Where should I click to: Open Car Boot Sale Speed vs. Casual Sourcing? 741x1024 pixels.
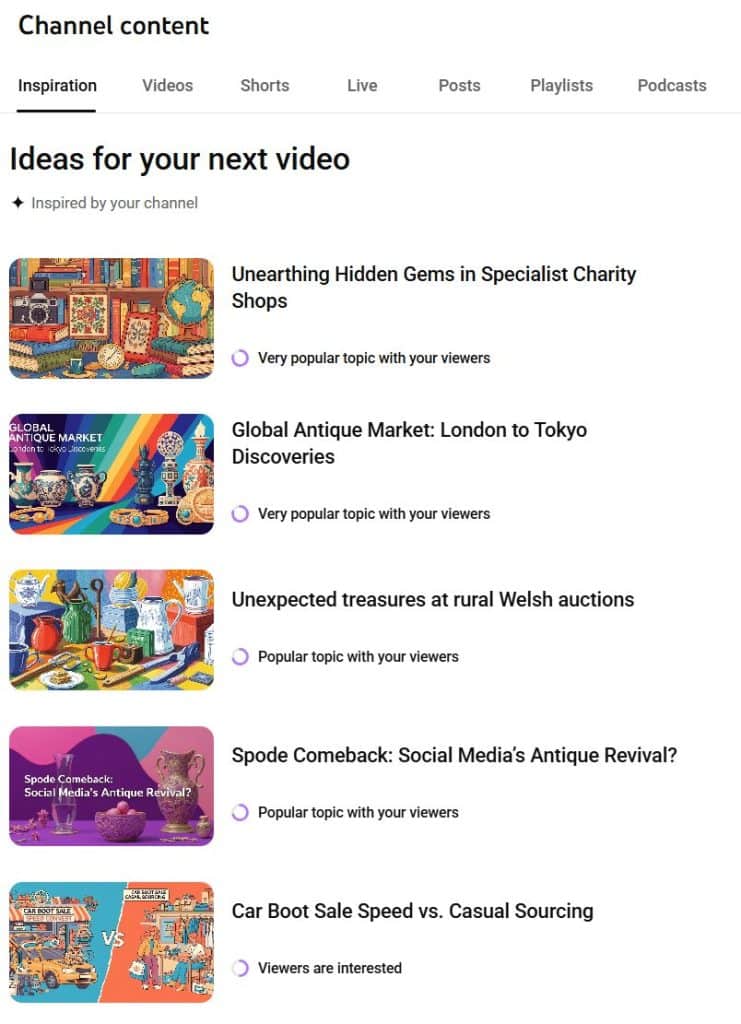click(x=412, y=911)
